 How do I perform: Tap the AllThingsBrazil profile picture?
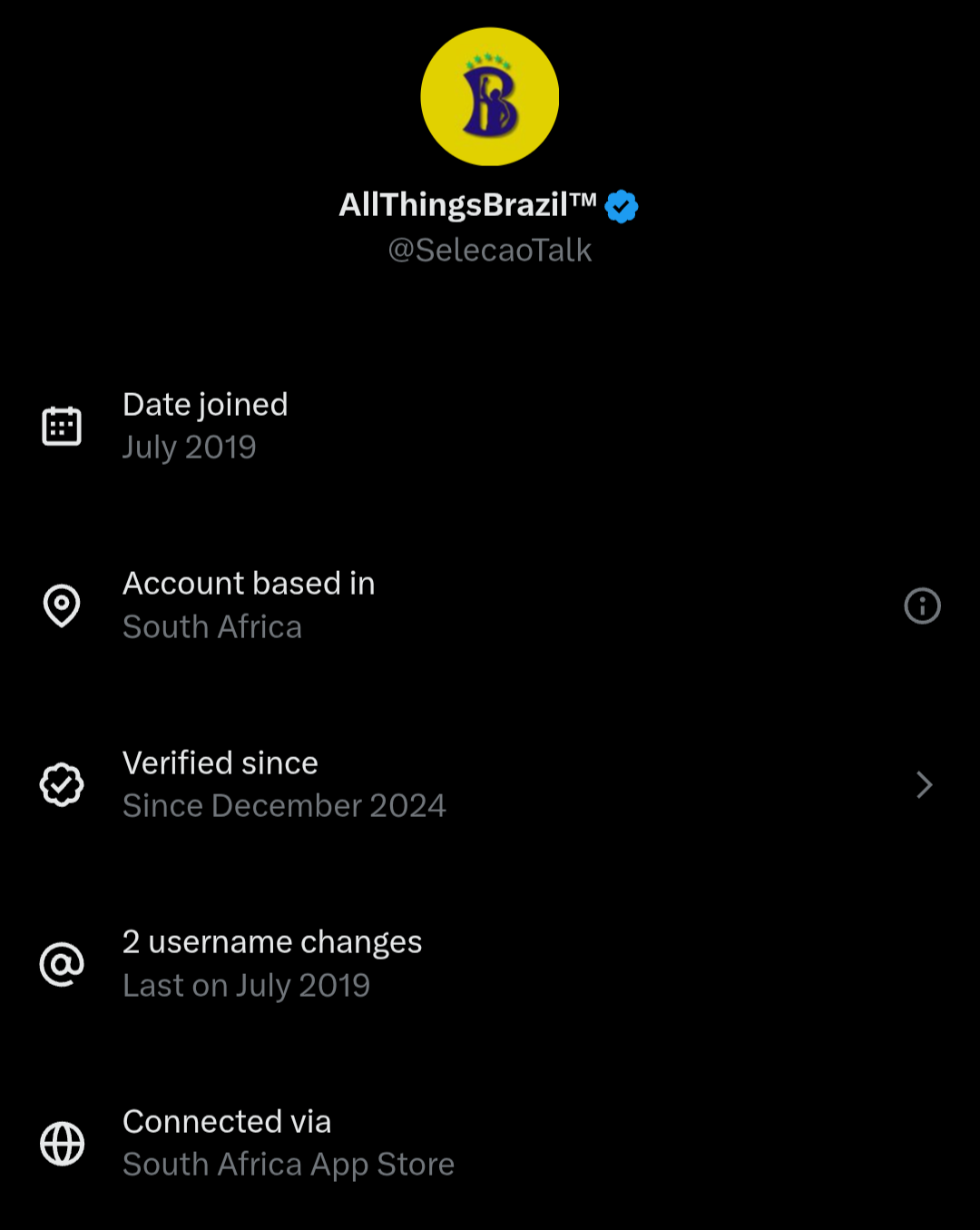tap(490, 97)
